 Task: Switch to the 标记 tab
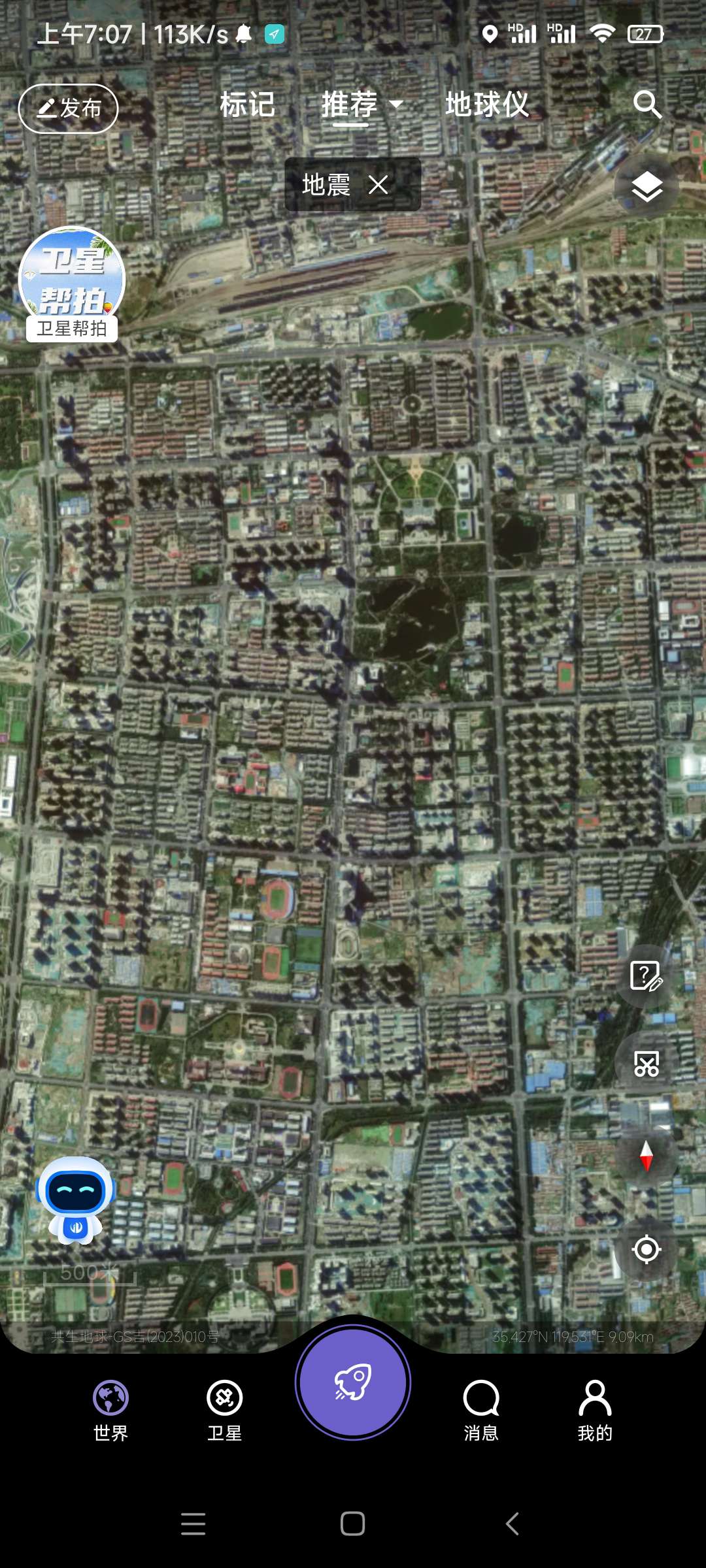click(247, 105)
